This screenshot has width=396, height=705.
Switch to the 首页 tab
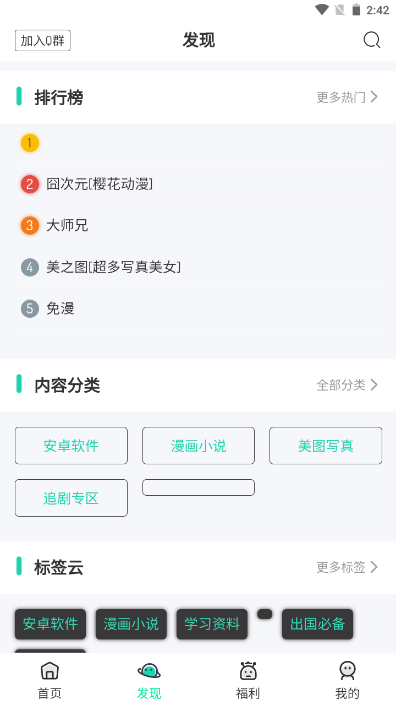tap(49, 680)
